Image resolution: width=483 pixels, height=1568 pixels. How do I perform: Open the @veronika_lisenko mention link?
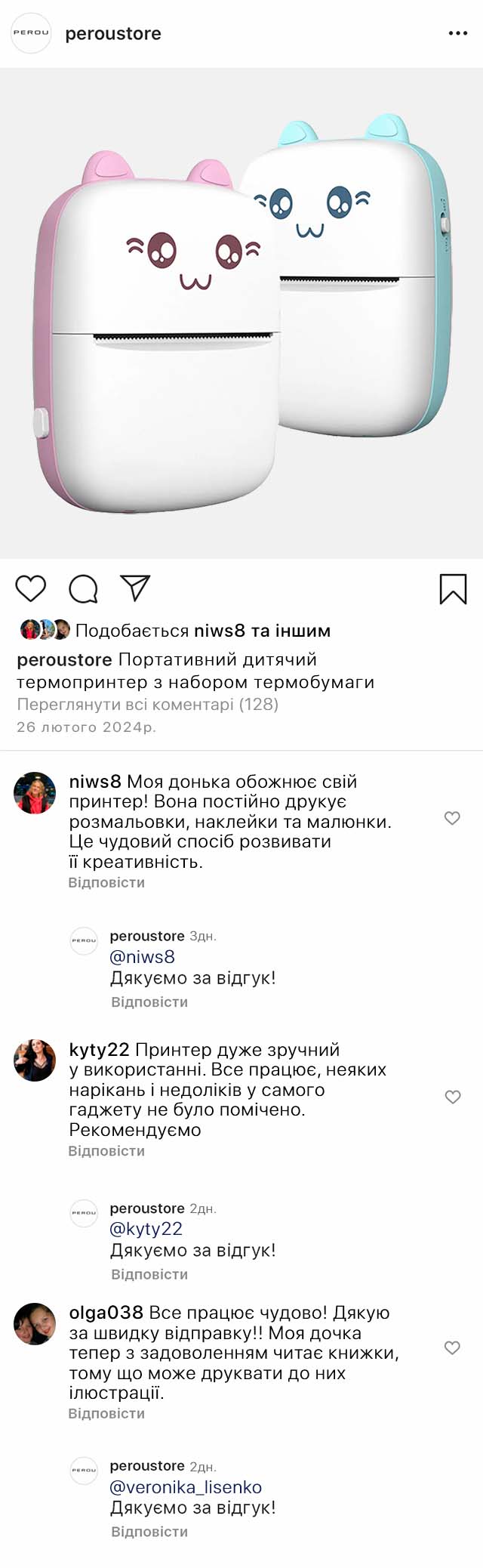pos(186,1487)
